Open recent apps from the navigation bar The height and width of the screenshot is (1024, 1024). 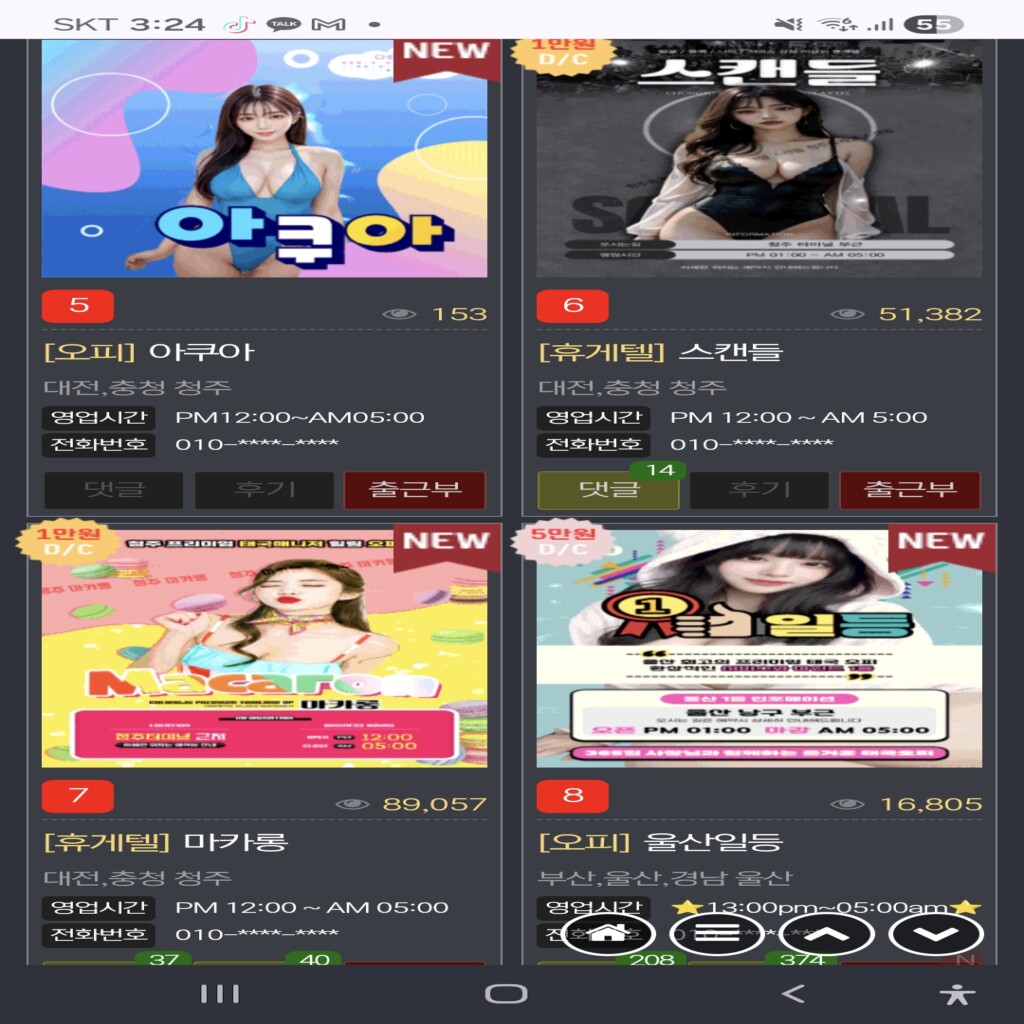tap(220, 994)
